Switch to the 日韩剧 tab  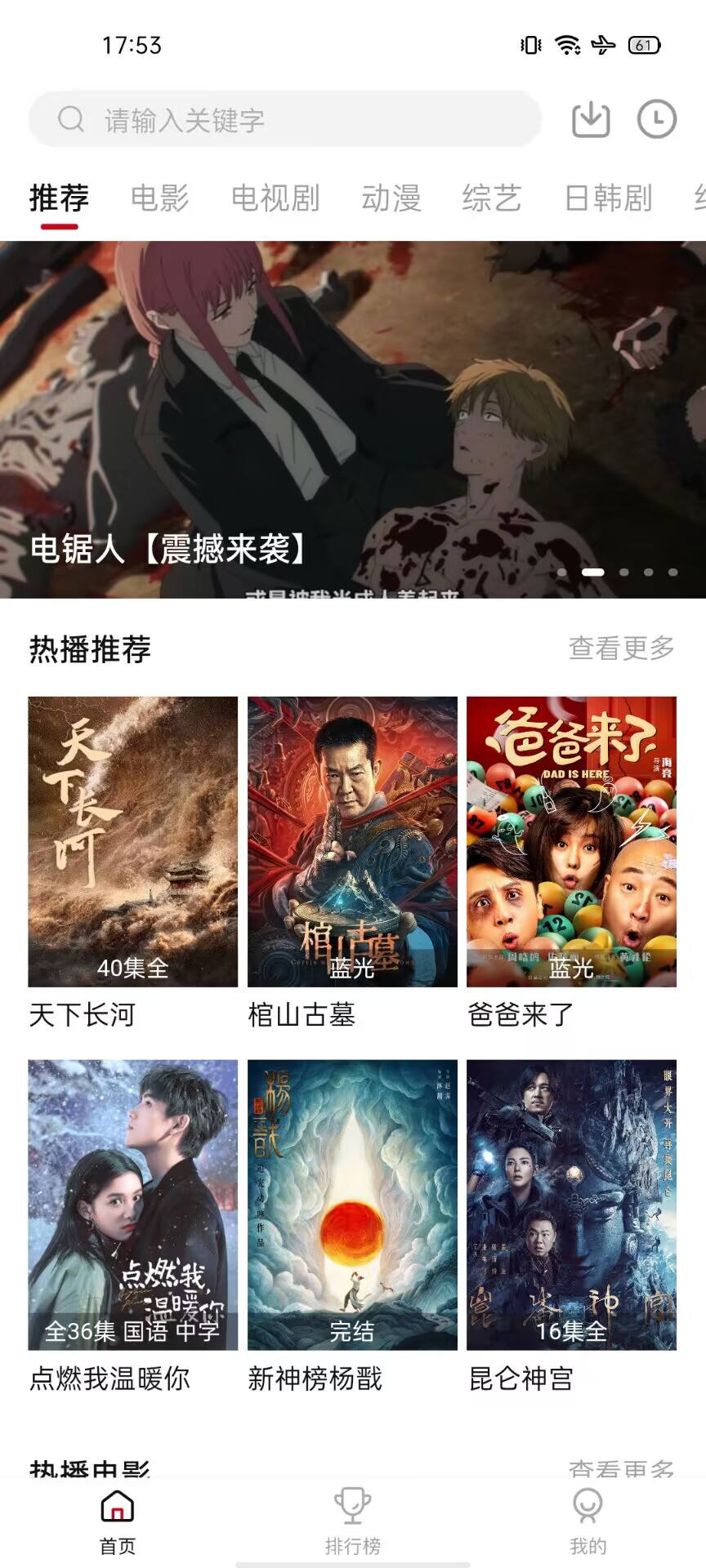608,198
